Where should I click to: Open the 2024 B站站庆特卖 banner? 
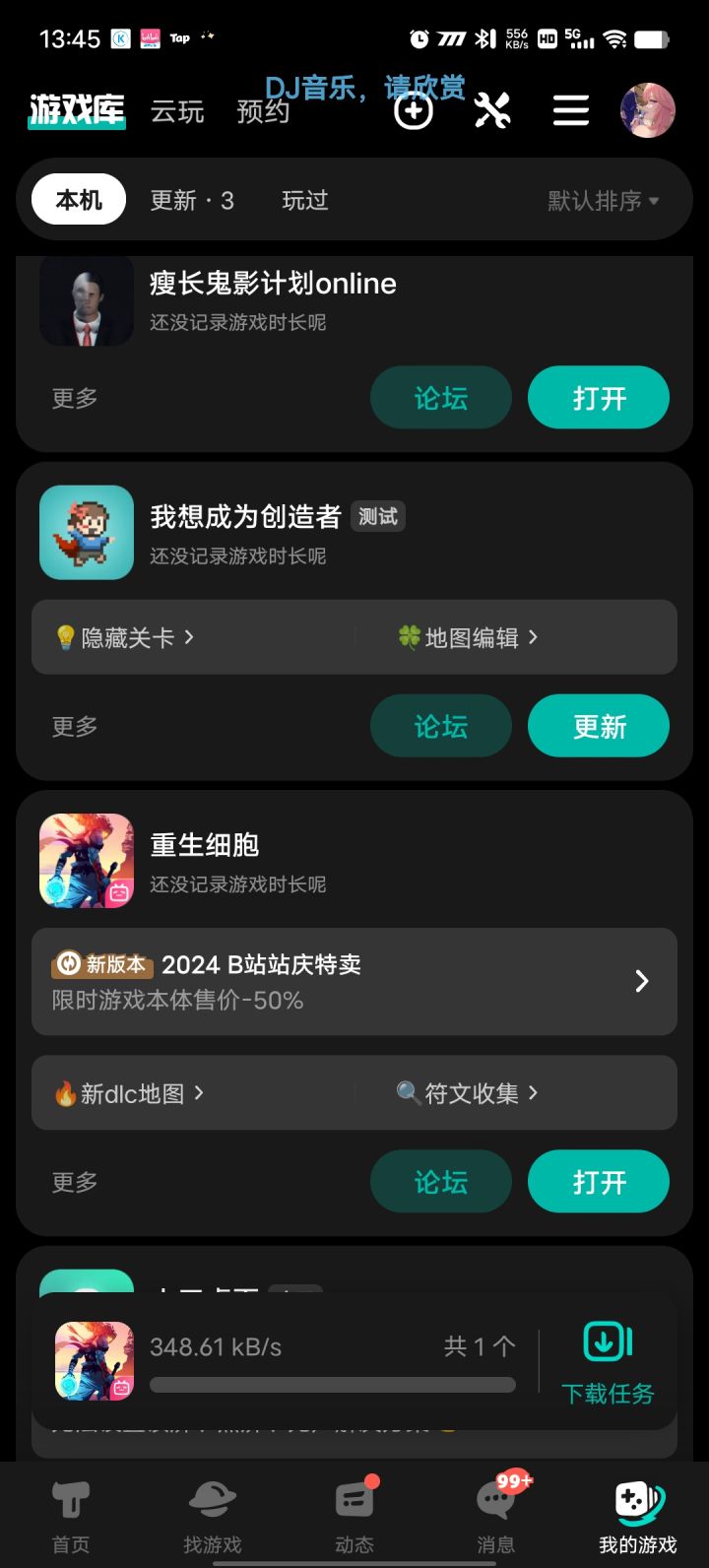[354, 981]
